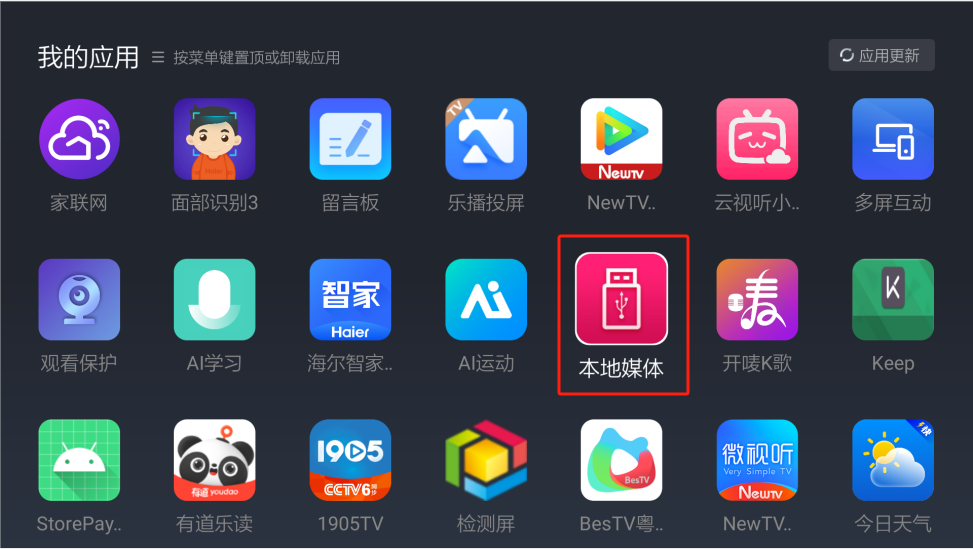
Task: Open the 家联网 app
Action: pos(79,139)
